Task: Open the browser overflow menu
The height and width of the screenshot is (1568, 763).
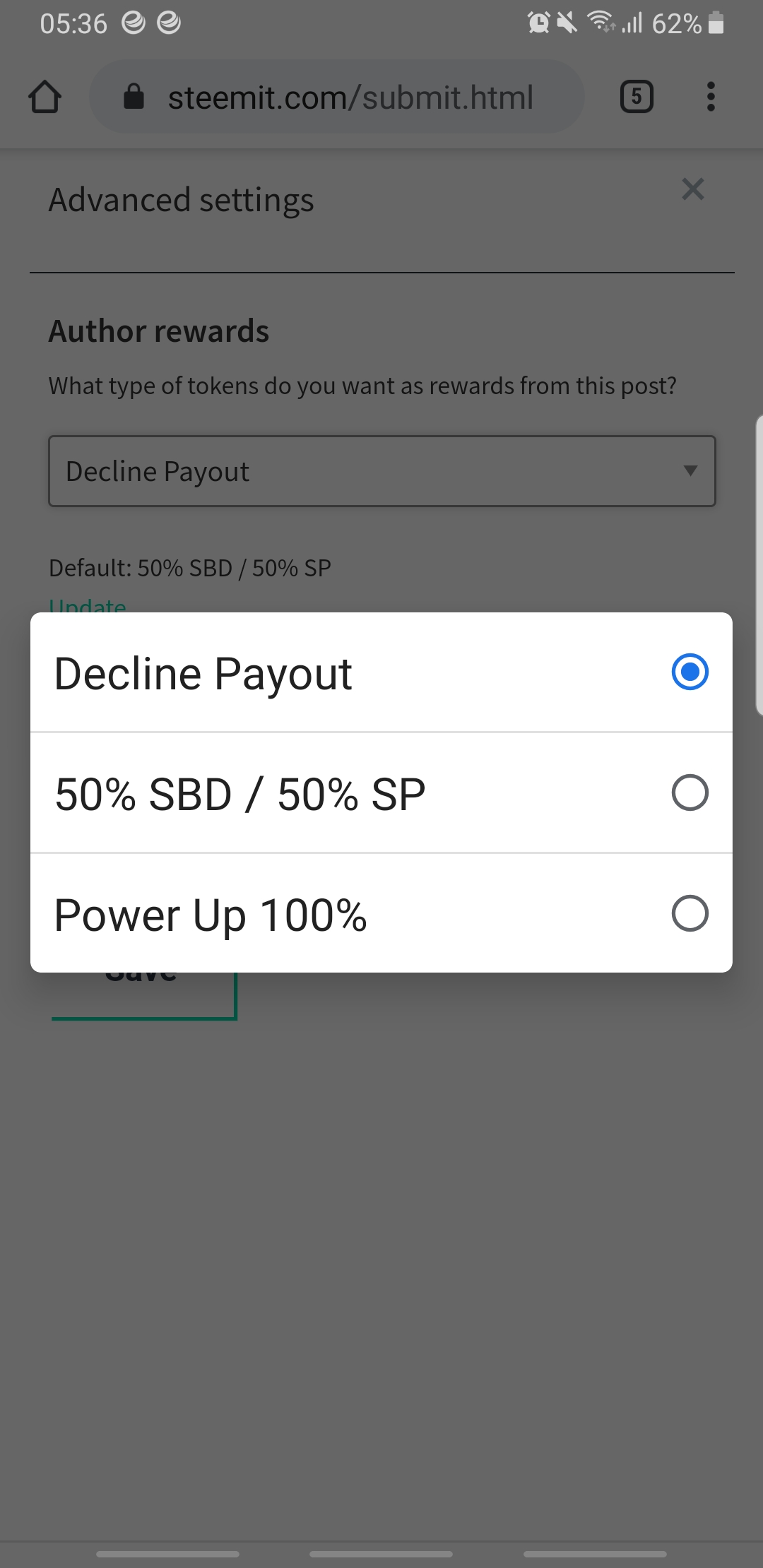Action: [x=711, y=97]
